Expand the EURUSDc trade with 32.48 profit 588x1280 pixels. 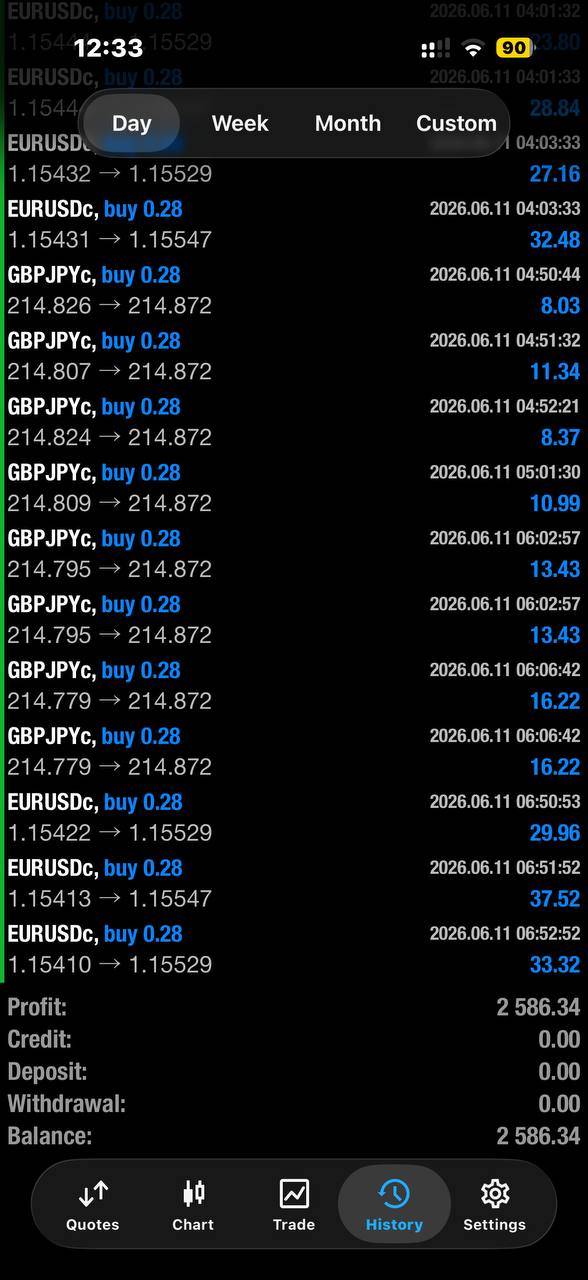point(294,224)
